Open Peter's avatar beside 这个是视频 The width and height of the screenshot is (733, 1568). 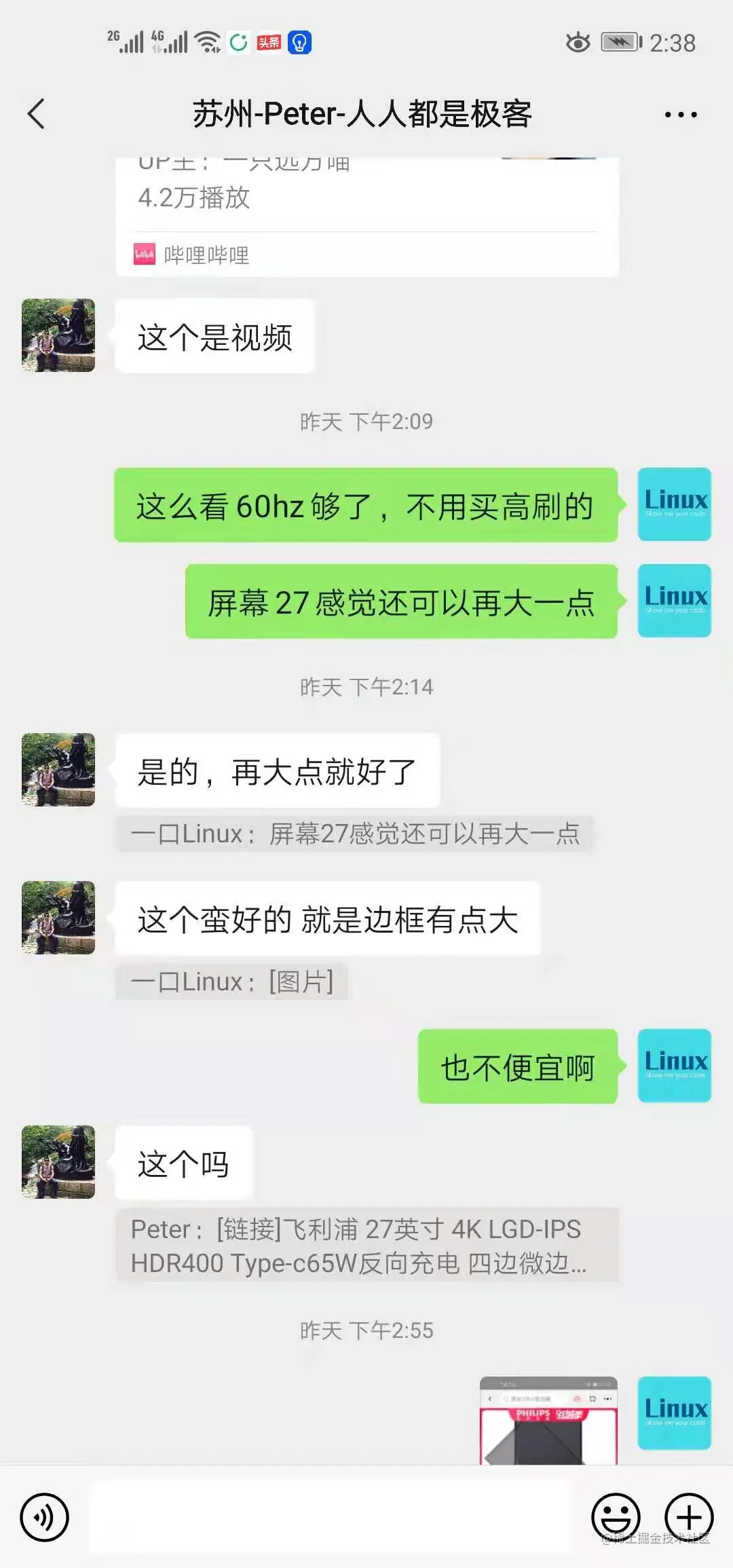tap(58, 335)
